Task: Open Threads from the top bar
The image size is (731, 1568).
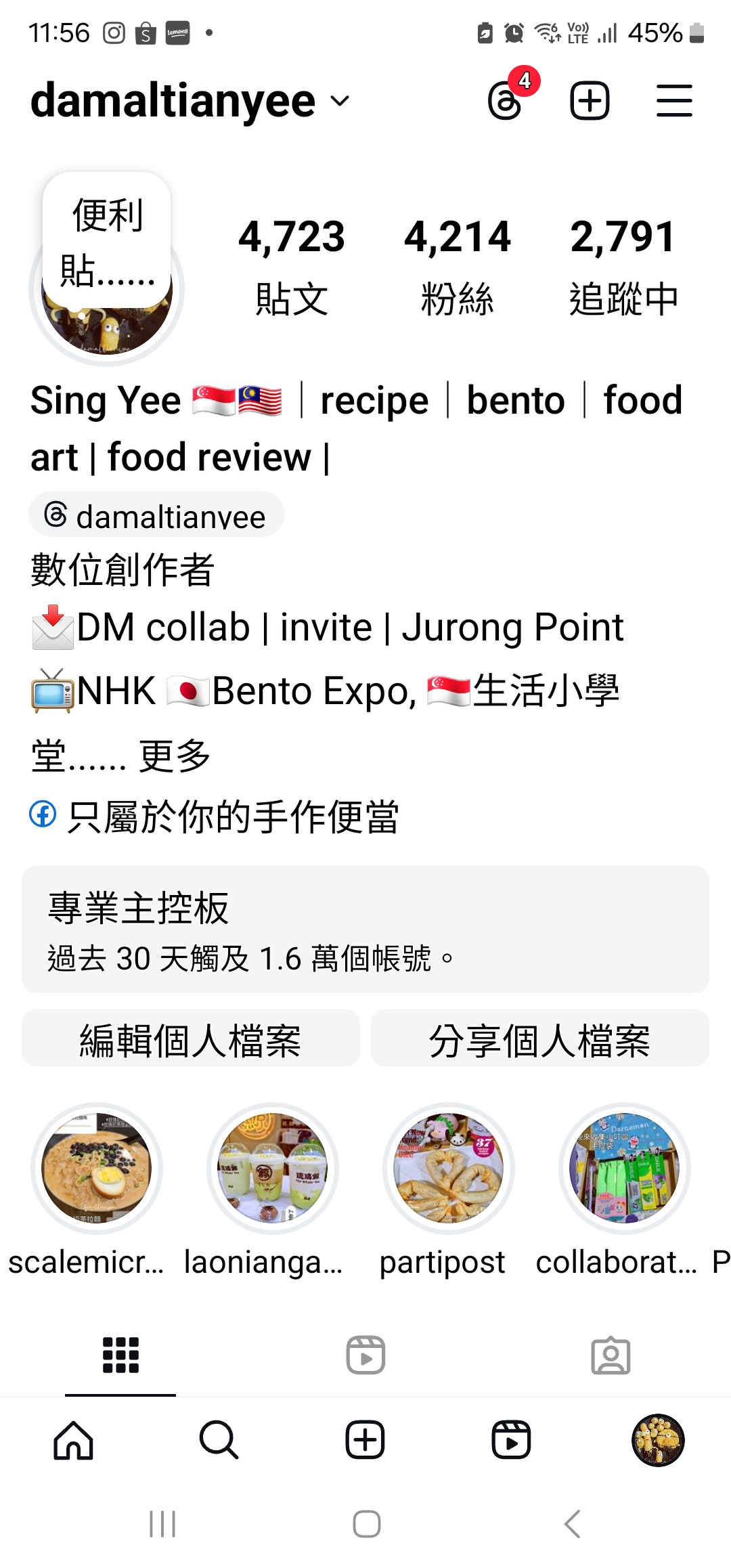Action: [506, 102]
